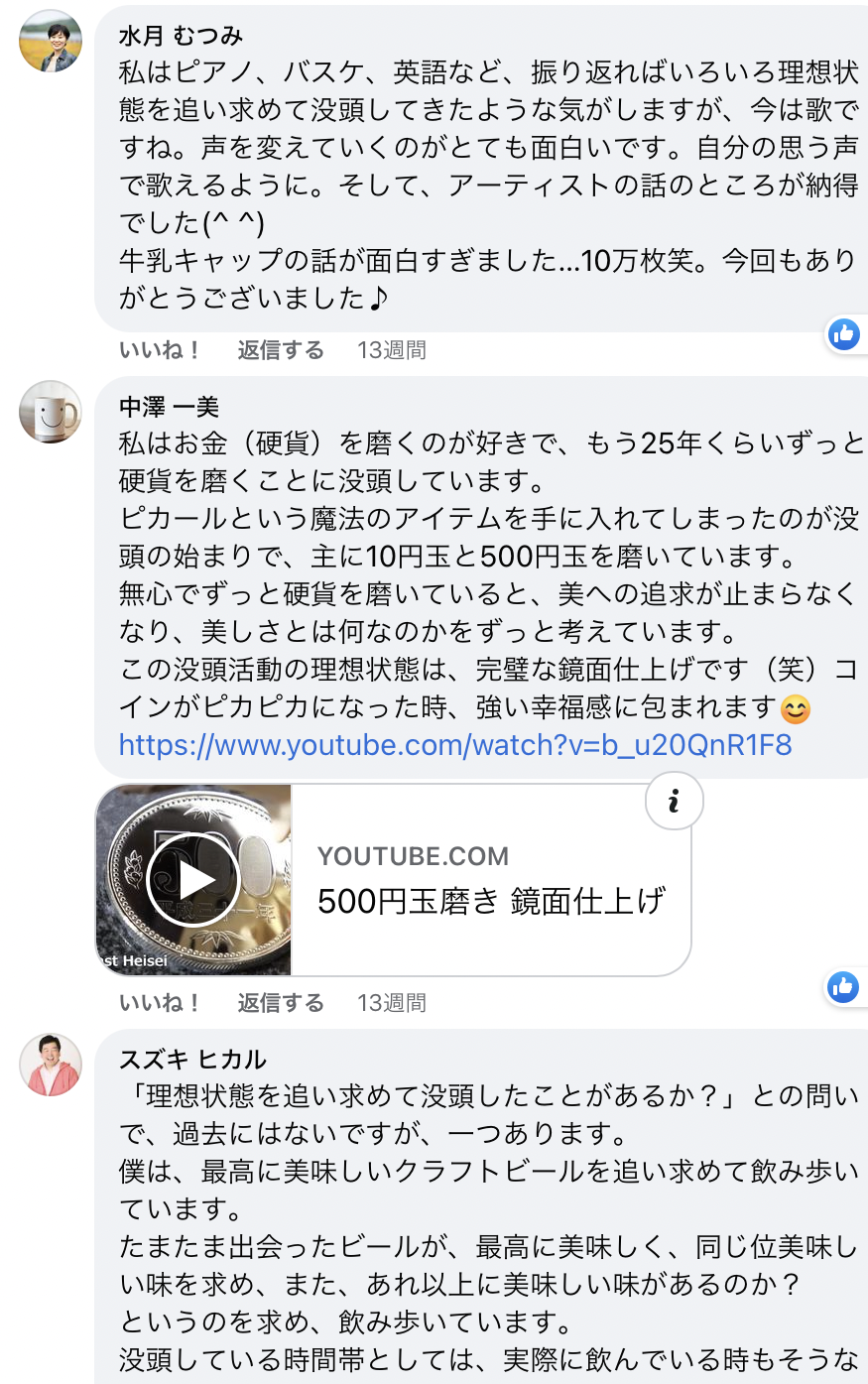Image resolution: width=868 pixels, height=1384 pixels.
Task: Tap the name 中澤 一美
Action: 169,407
